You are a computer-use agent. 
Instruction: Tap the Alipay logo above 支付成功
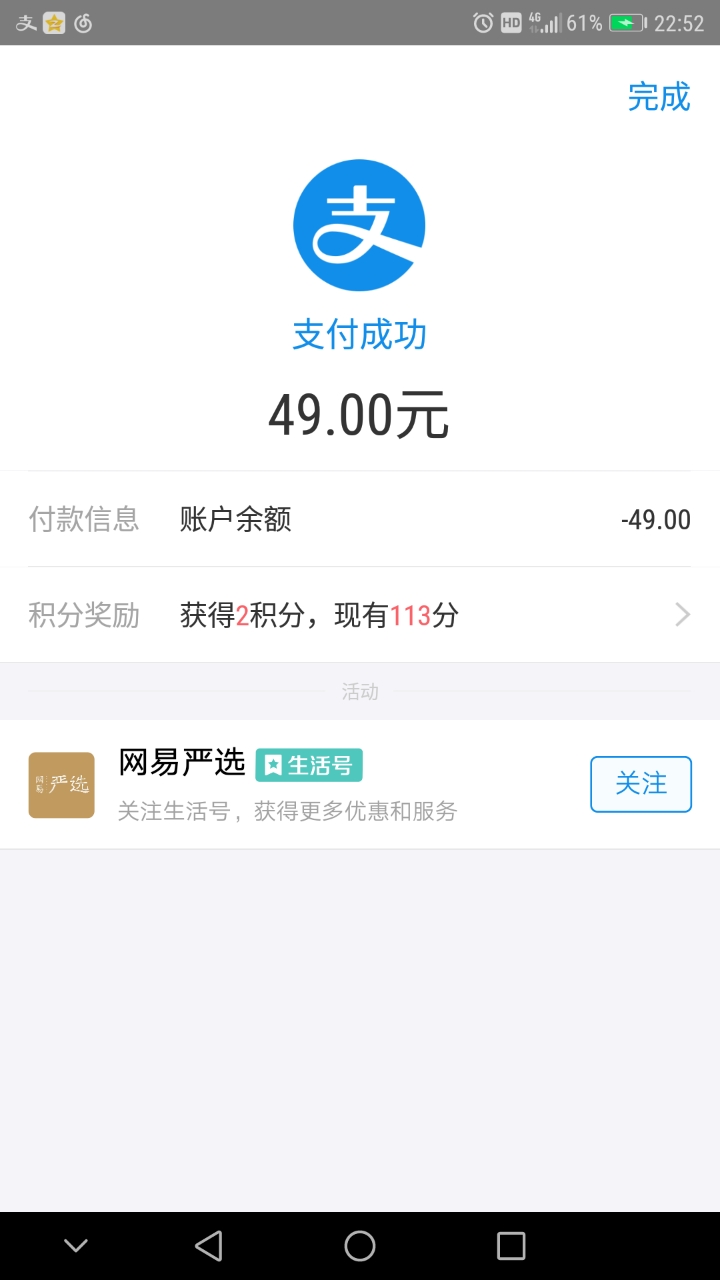[359, 224]
